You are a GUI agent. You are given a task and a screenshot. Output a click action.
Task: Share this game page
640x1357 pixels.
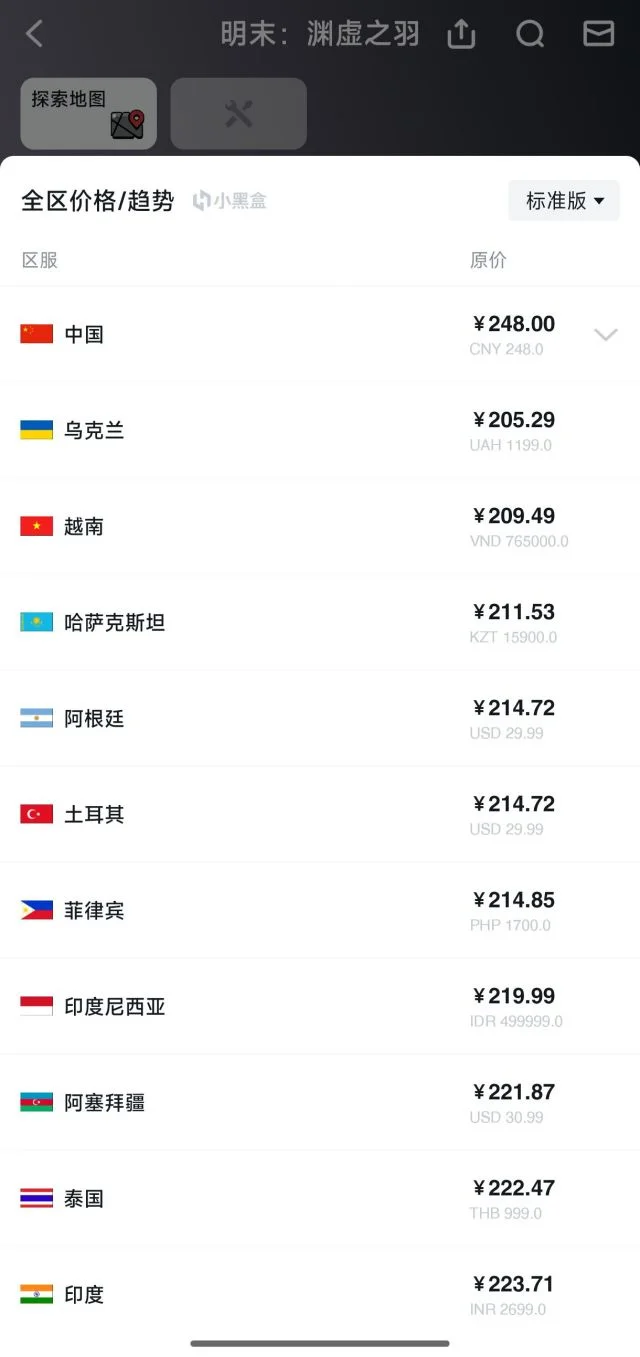coord(461,34)
